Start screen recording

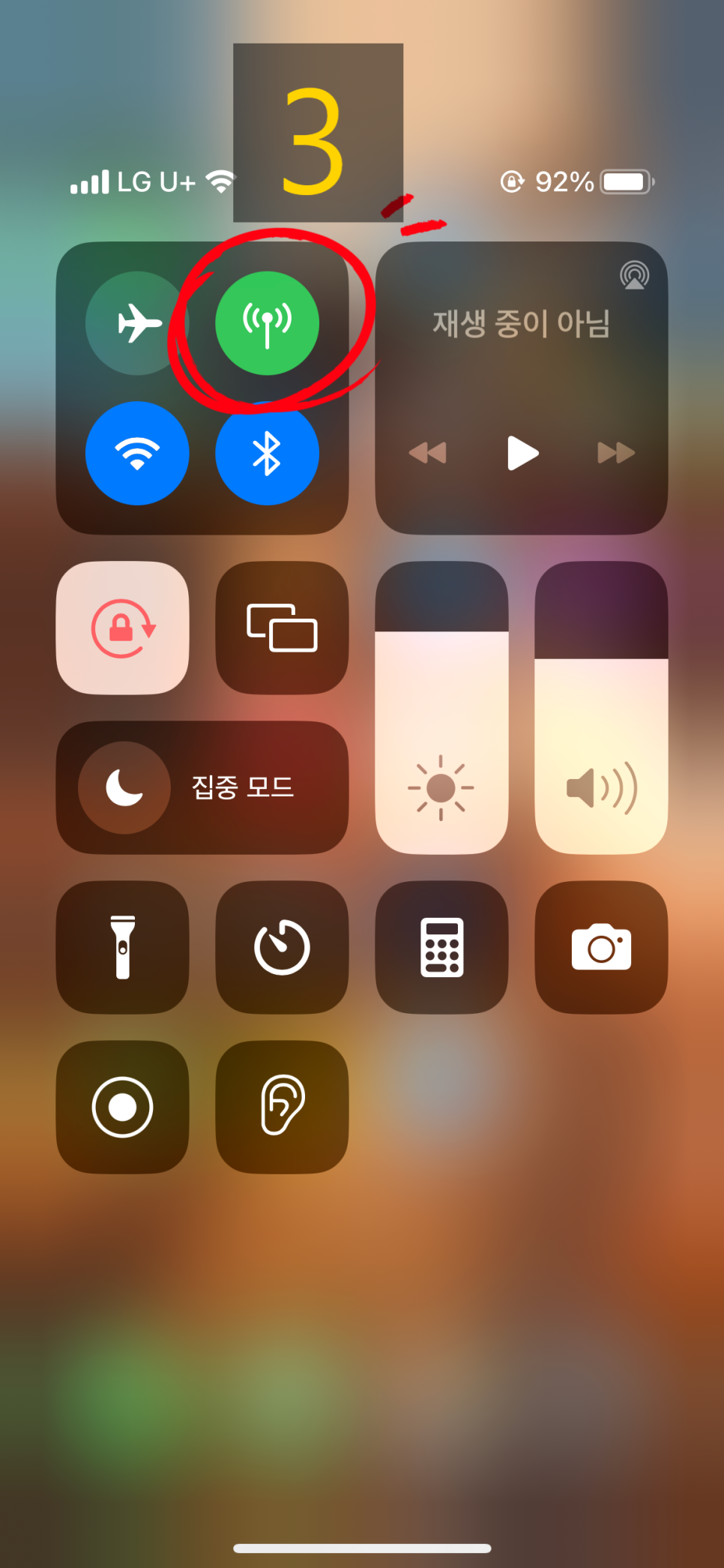pos(122,1107)
